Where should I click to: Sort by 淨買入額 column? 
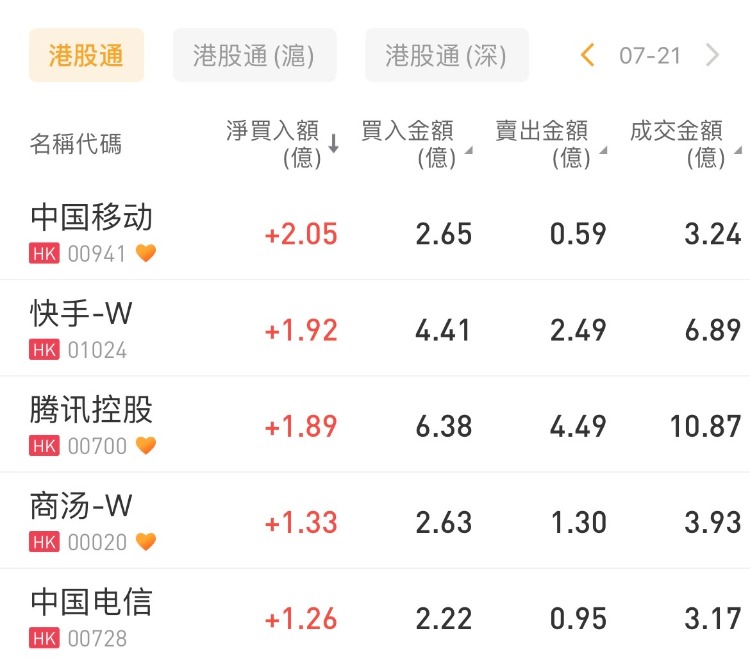pos(280,143)
